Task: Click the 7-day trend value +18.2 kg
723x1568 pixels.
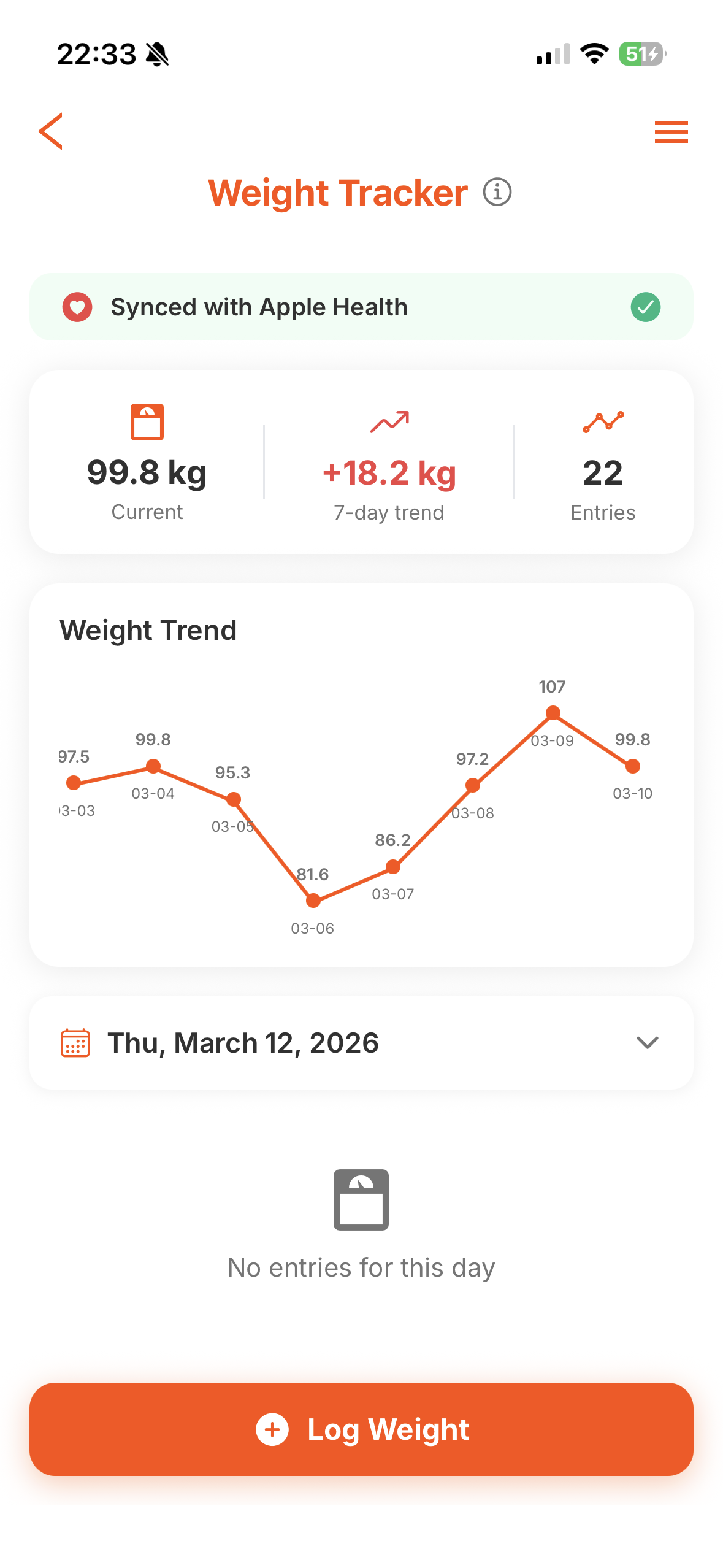Action: coord(390,472)
